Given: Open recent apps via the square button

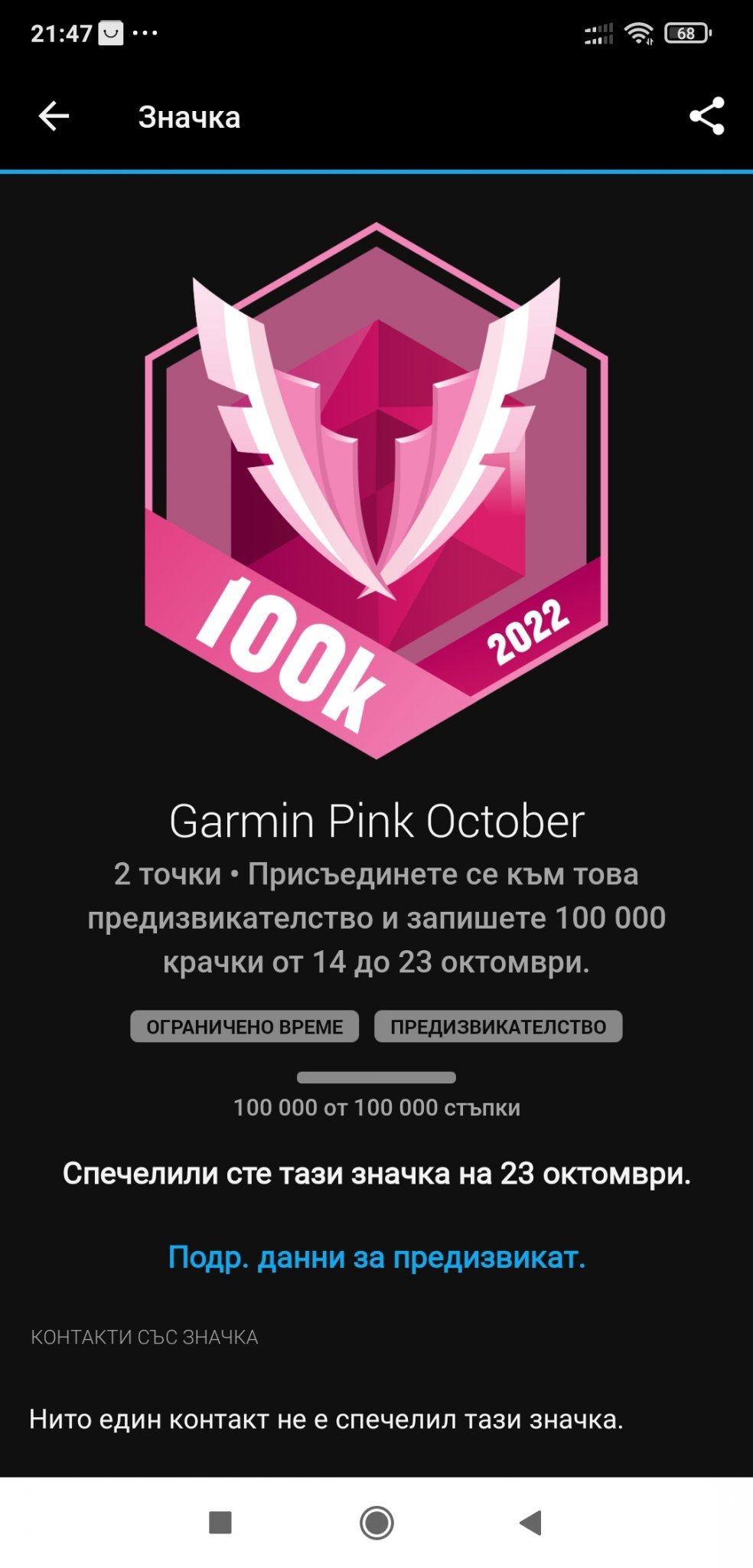Looking at the screenshot, I should [x=220, y=1523].
